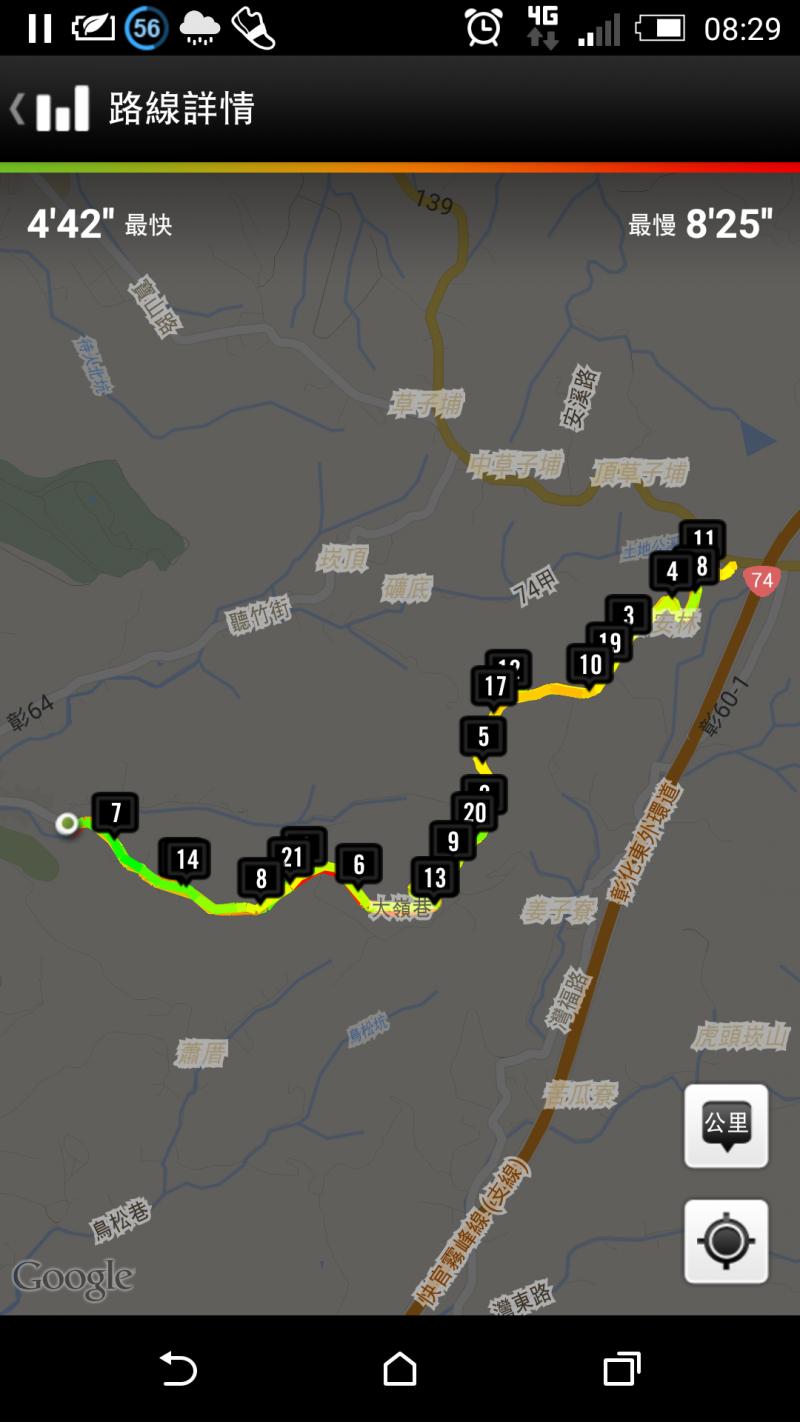This screenshot has height=1422, width=800.
Task: Toggle the 公里 kilometer markers button
Action: [726, 1126]
